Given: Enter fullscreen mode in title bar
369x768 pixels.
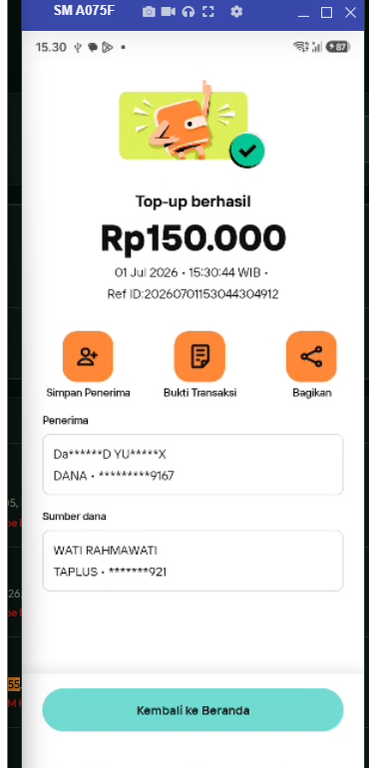Looking at the screenshot, I should coord(208,12).
